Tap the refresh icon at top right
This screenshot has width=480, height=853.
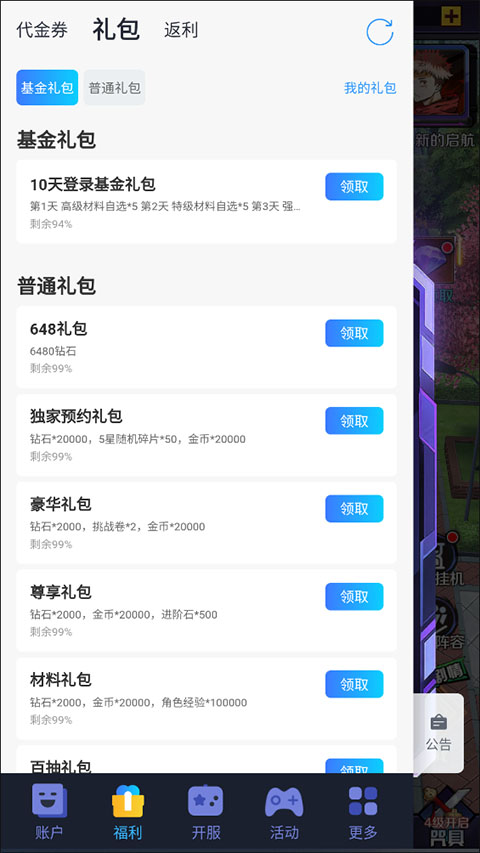click(379, 32)
